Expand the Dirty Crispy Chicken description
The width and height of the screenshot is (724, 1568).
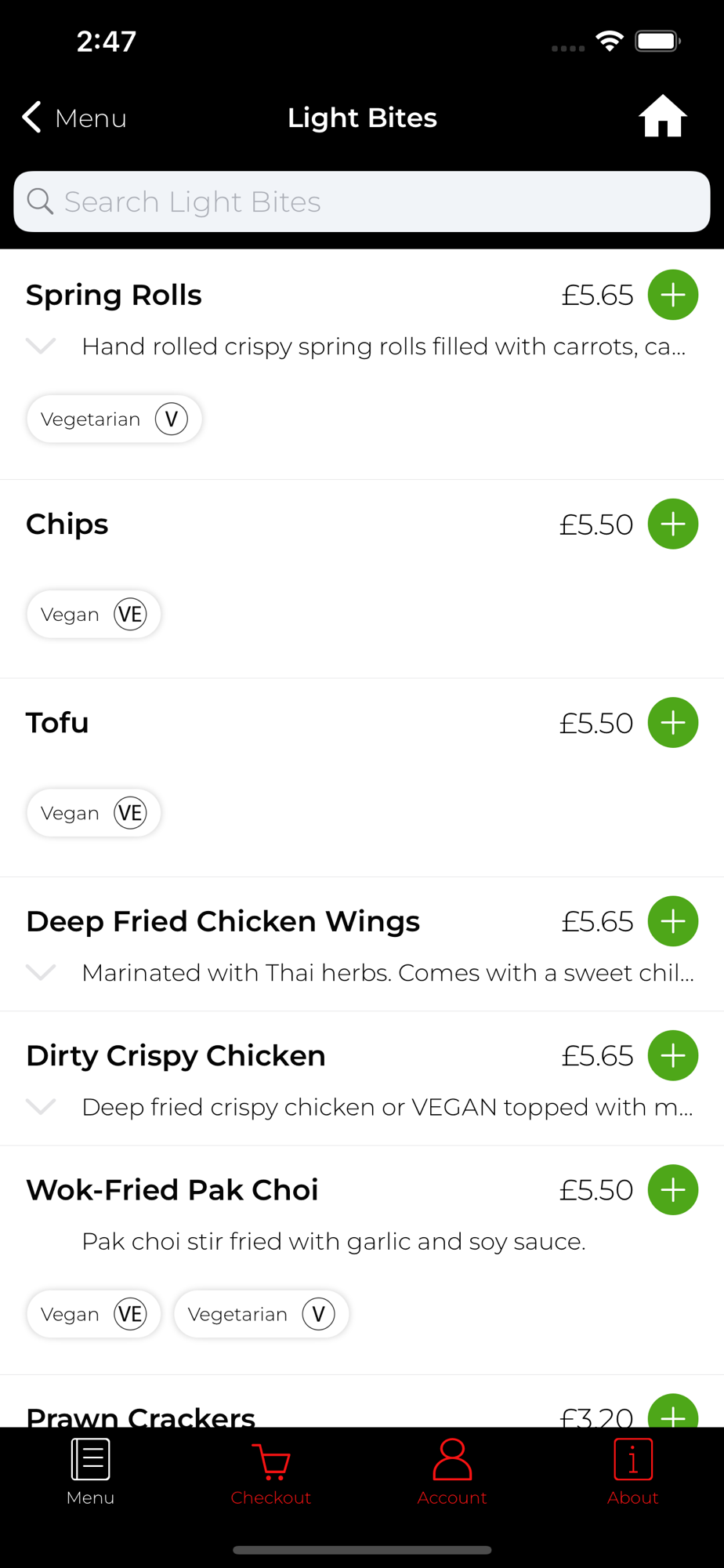[x=41, y=1106]
